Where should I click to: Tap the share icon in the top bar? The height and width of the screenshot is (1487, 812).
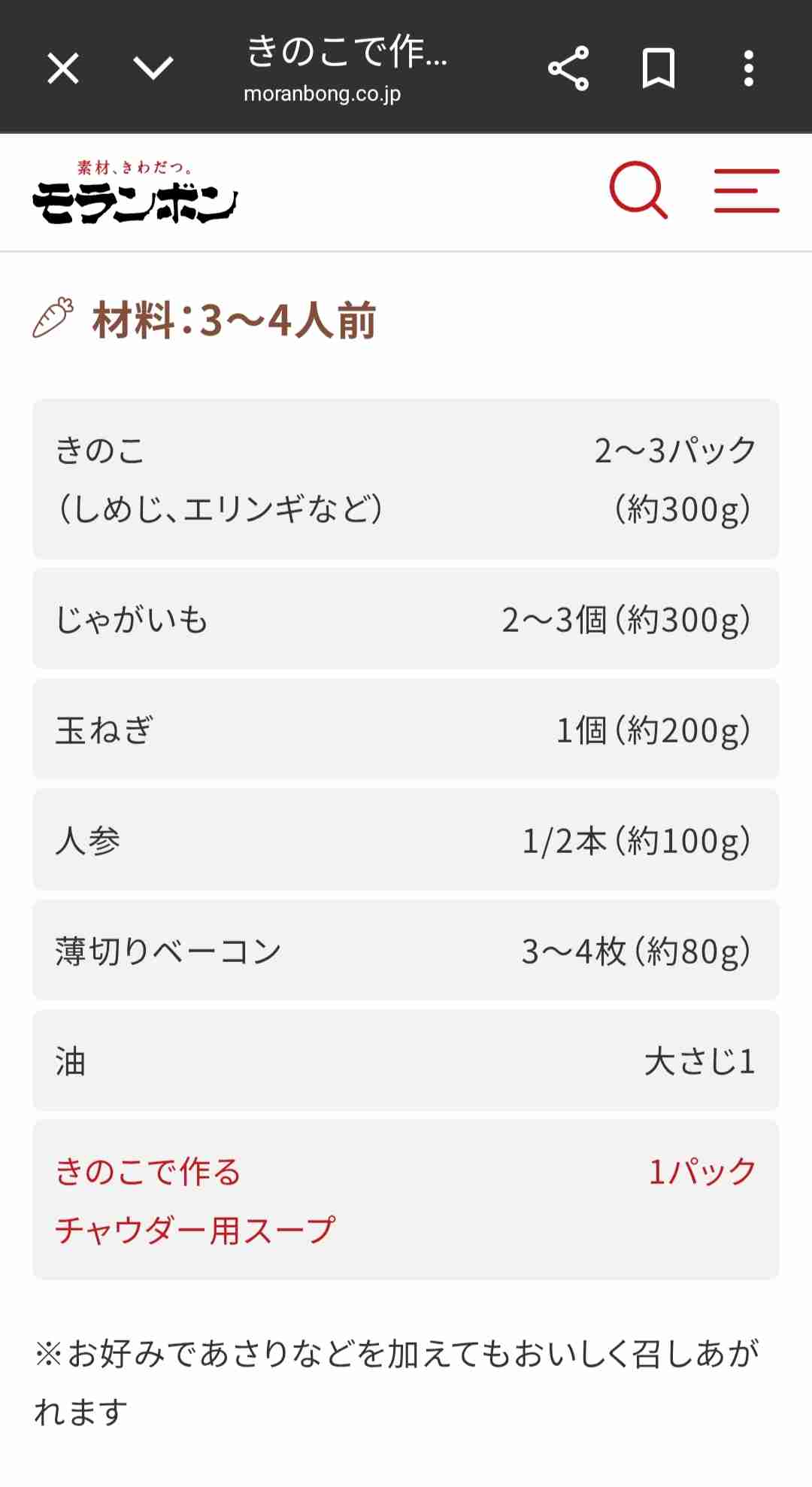[569, 68]
